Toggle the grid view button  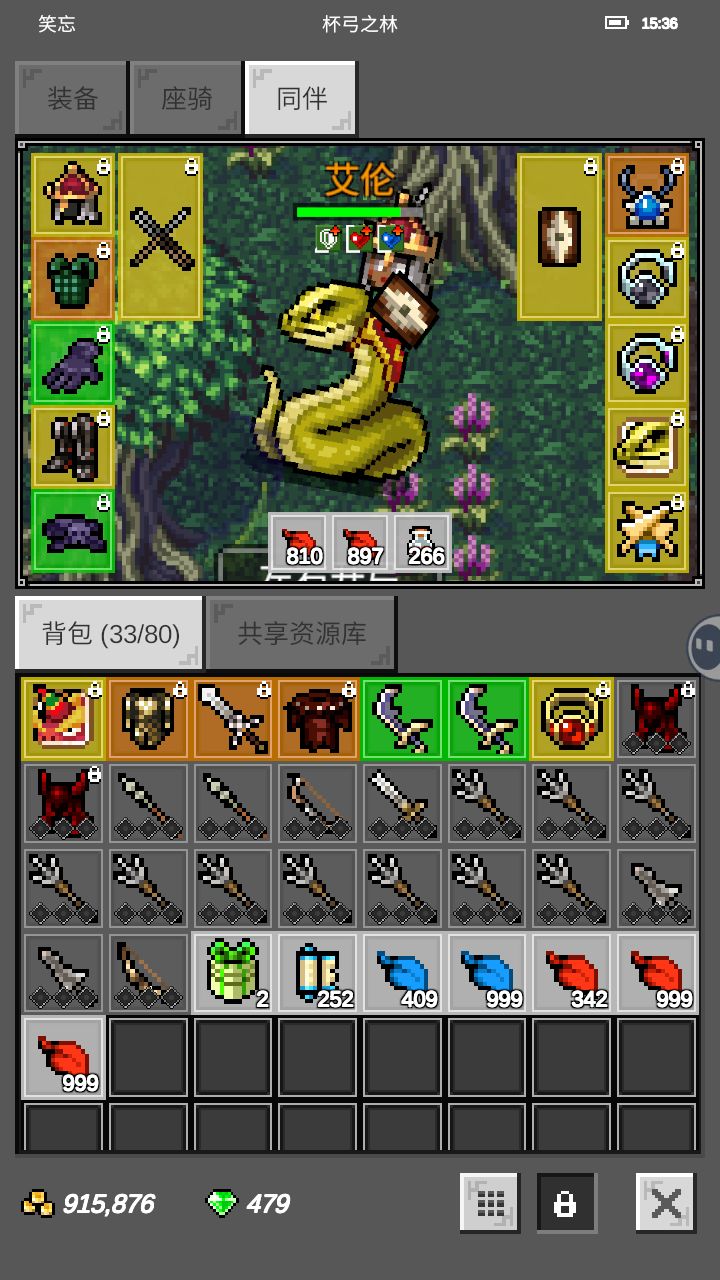coord(488,1202)
